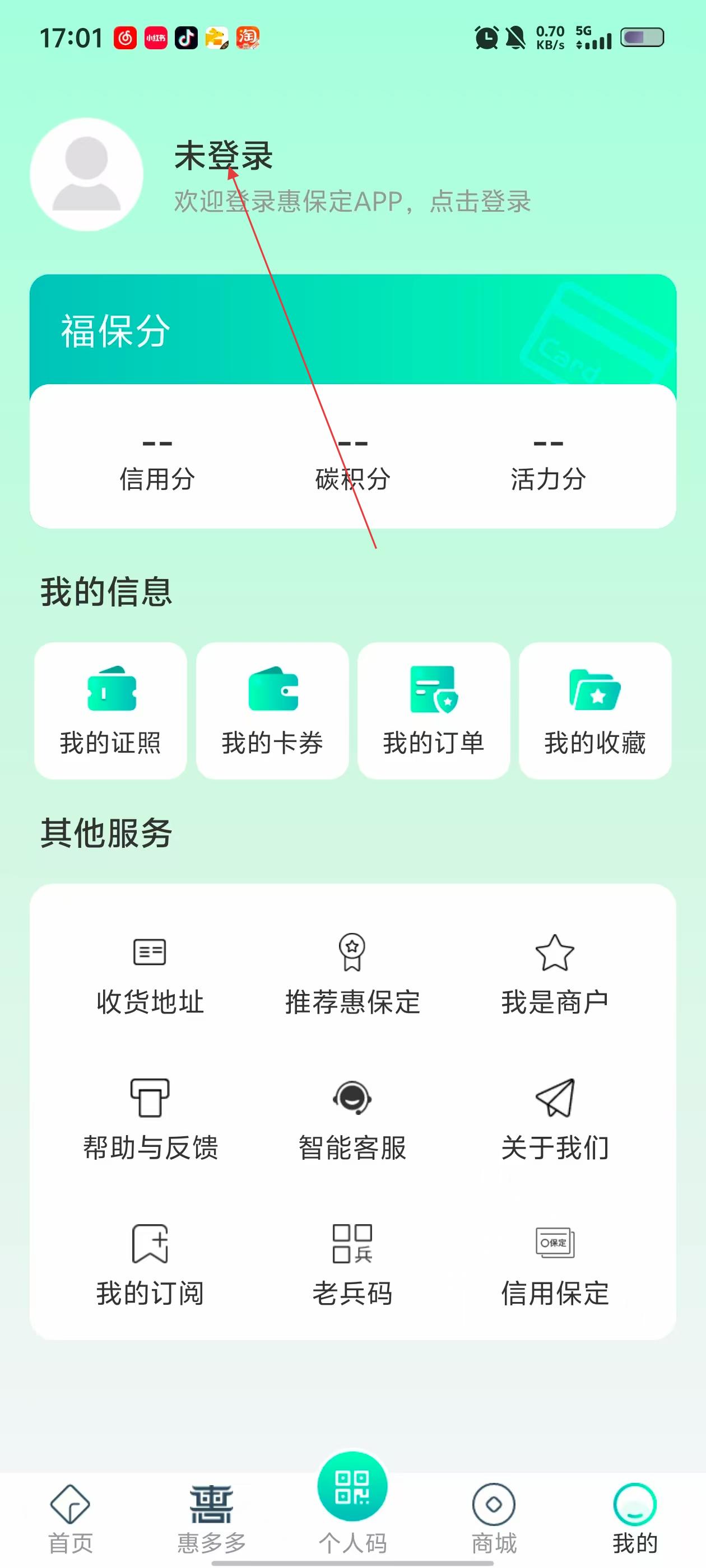The image size is (706, 1568).
Task: Switch to the 首页 tab
Action: (71, 1519)
